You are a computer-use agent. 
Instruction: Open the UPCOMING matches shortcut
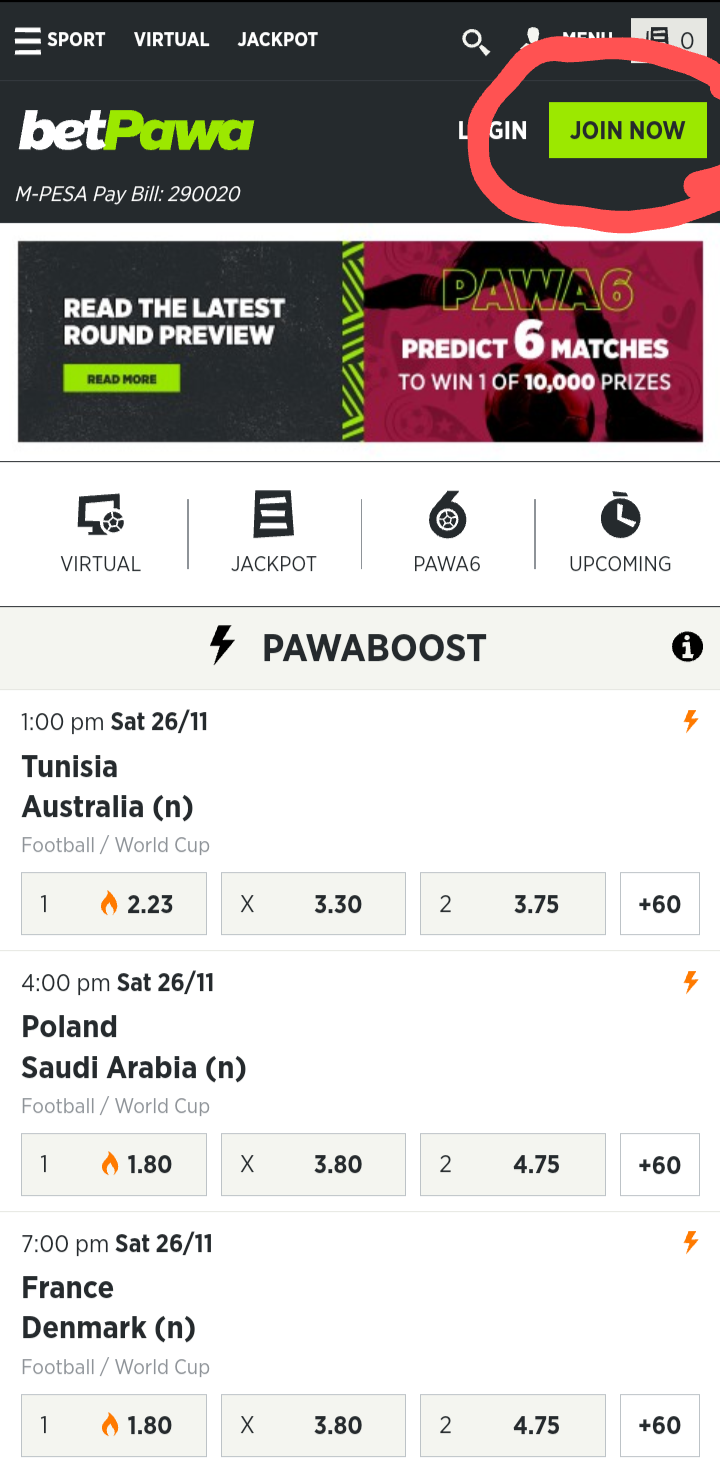coord(620,533)
